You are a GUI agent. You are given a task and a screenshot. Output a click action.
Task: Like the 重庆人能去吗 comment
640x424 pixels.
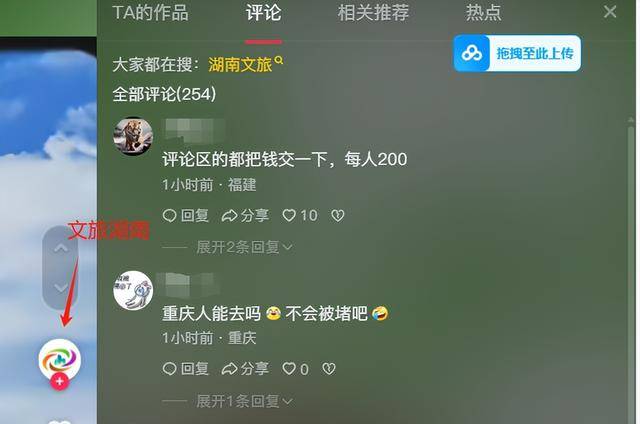296,369
